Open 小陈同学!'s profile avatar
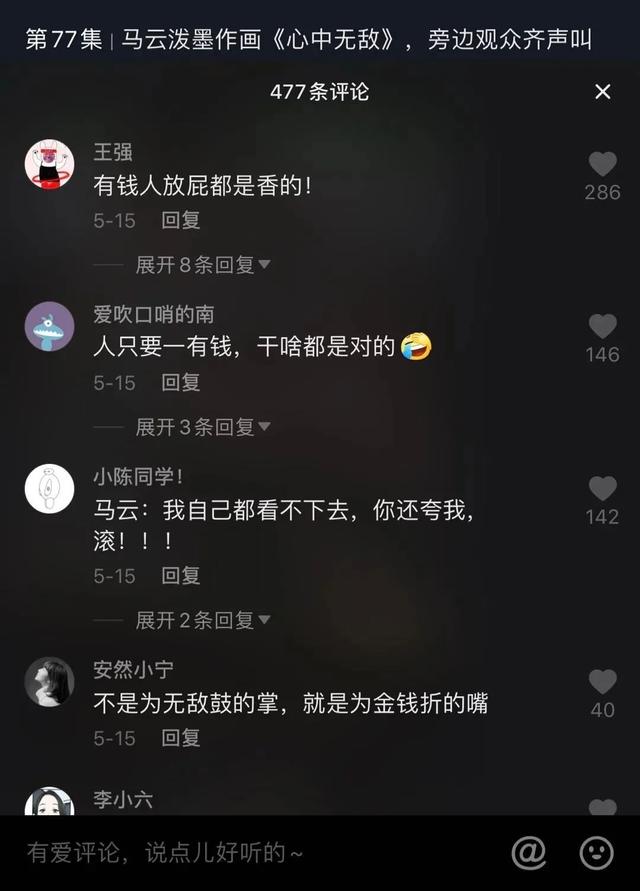 pyautogui.click(x=49, y=488)
